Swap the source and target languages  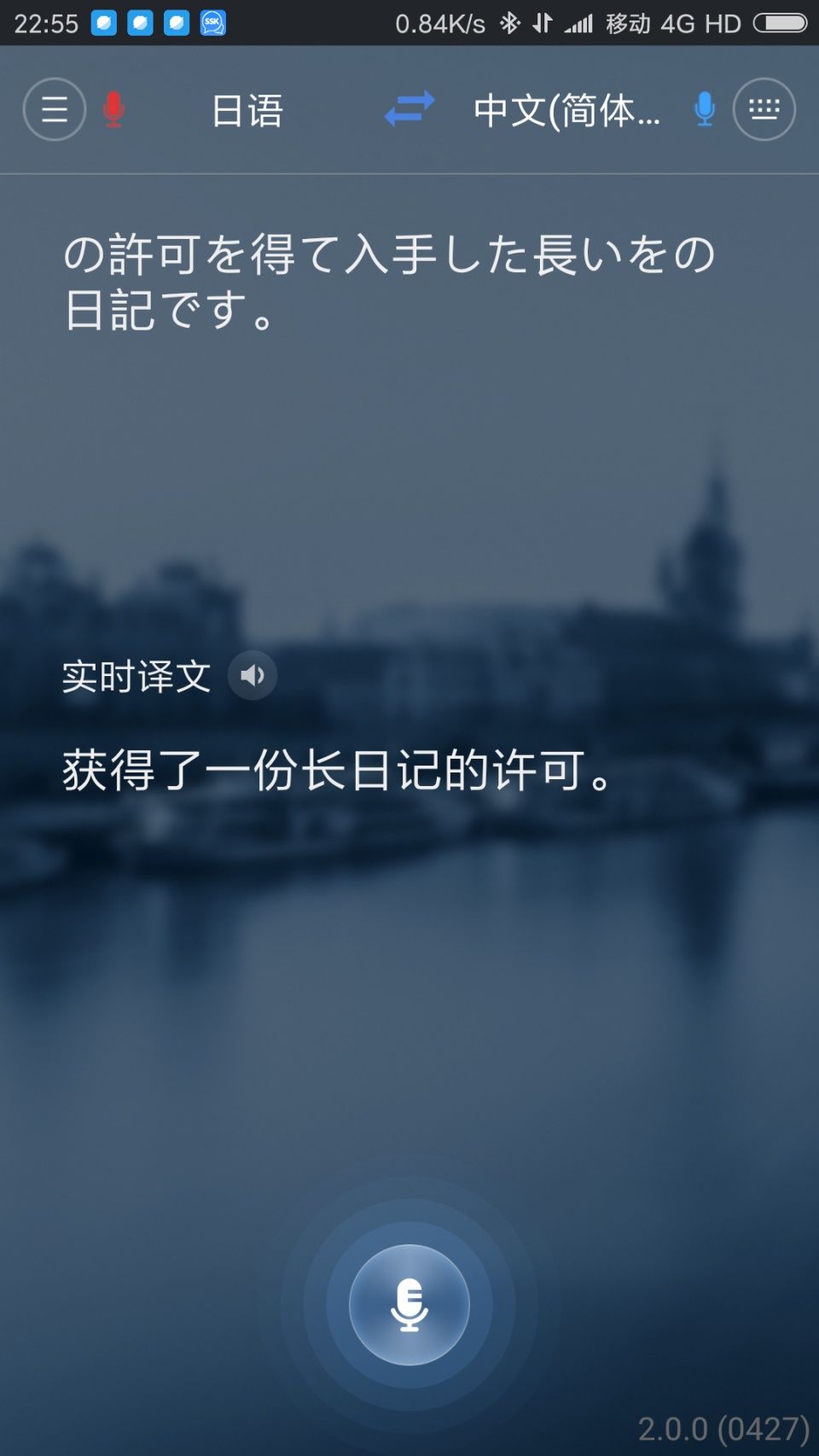pyautogui.click(x=409, y=109)
